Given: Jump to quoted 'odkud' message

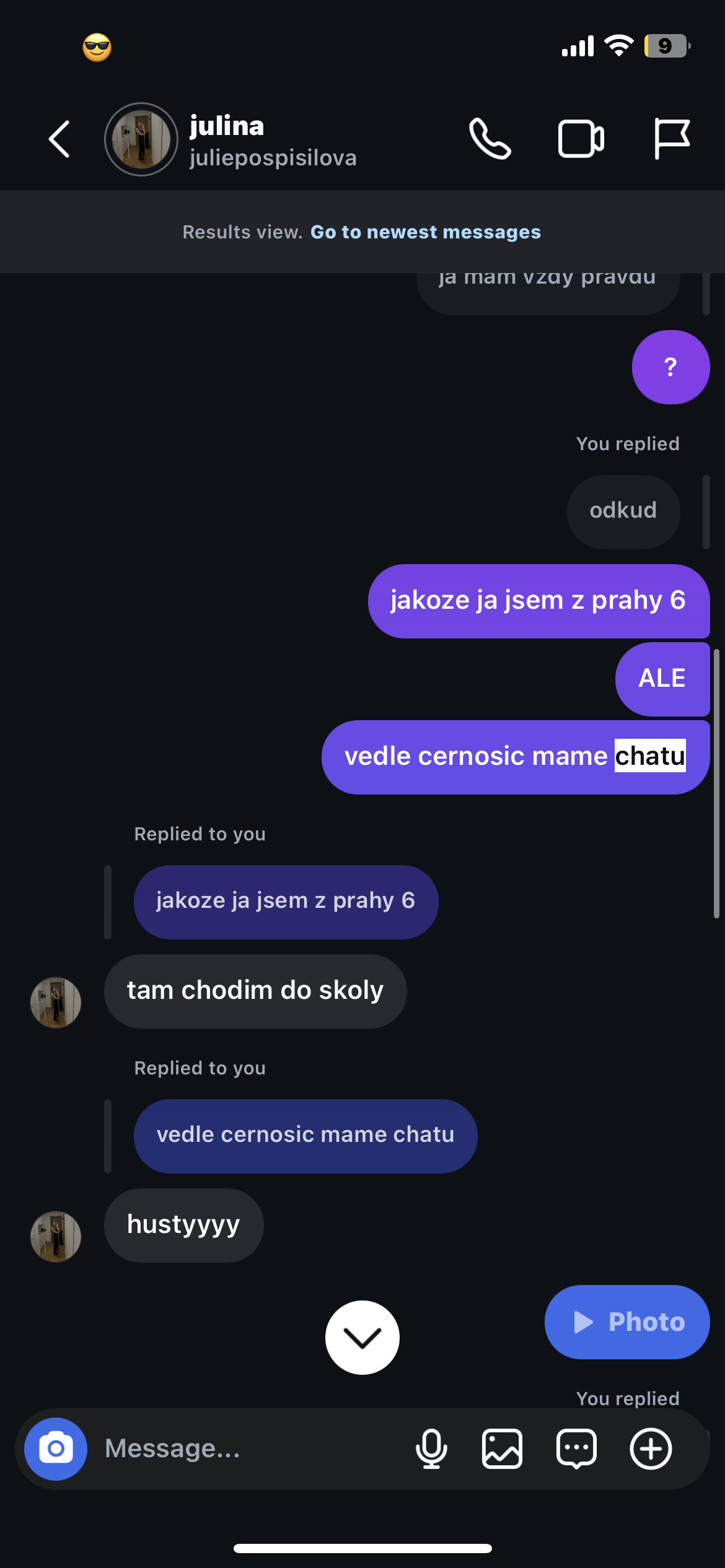Looking at the screenshot, I should click(x=623, y=512).
